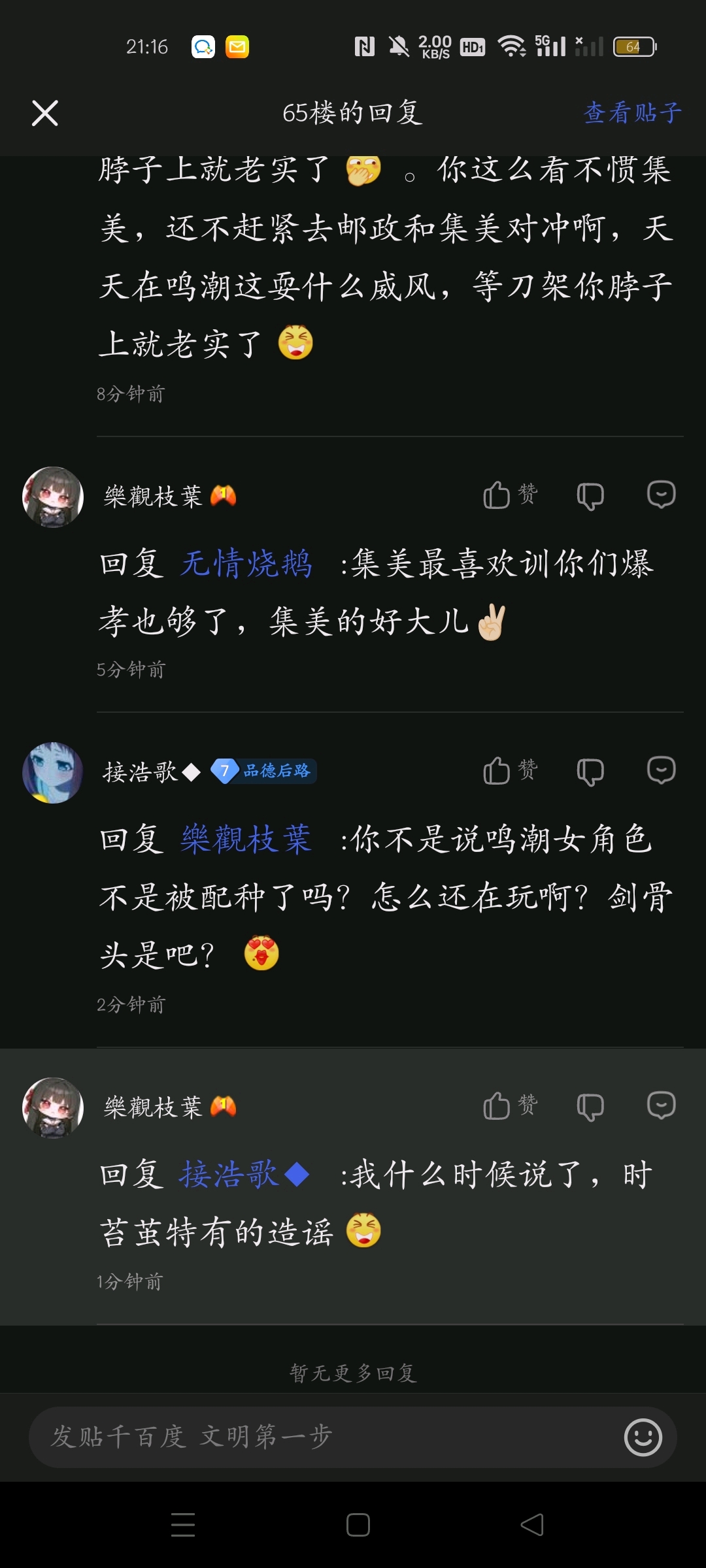706x1568 pixels.
Task: Like 樂觀枝葉's reply to 接浩歌
Action: (509, 1105)
